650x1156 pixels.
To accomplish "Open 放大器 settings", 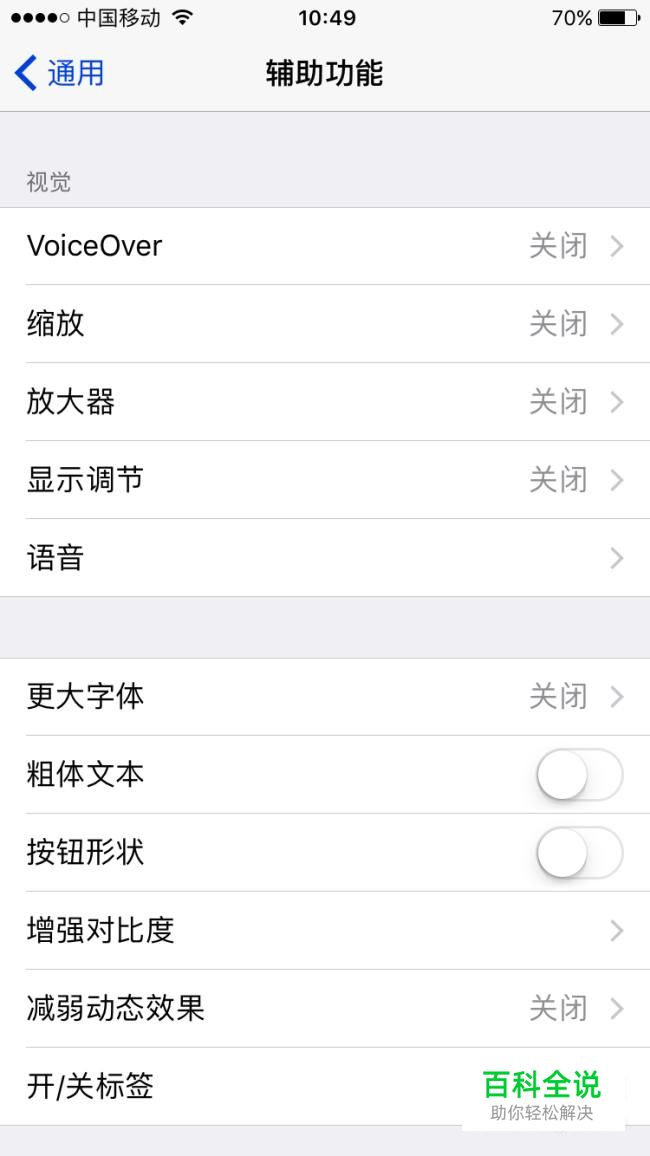I will [325, 403].
